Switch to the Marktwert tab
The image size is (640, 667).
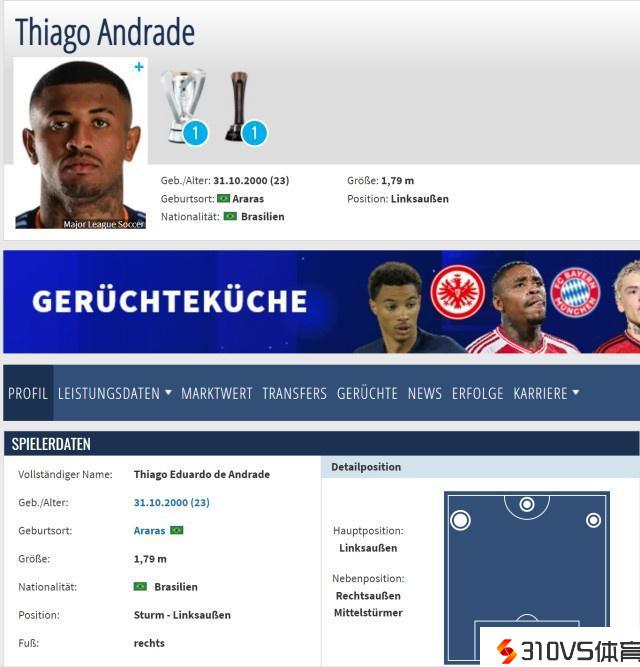[216, 393]
